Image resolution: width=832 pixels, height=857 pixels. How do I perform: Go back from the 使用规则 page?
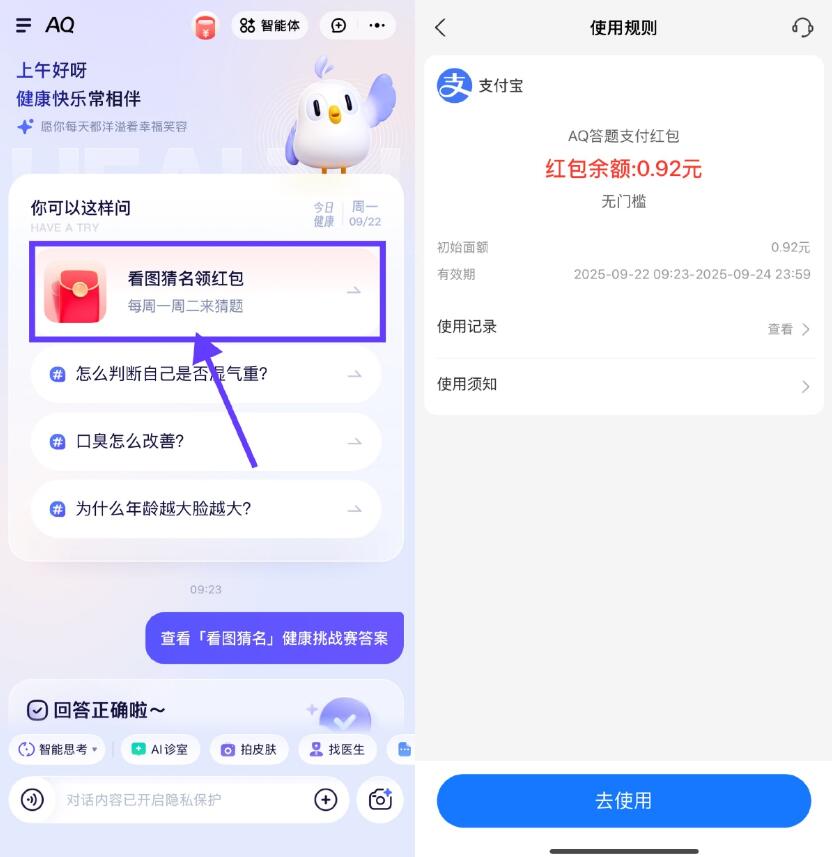(x=441, y=28)
